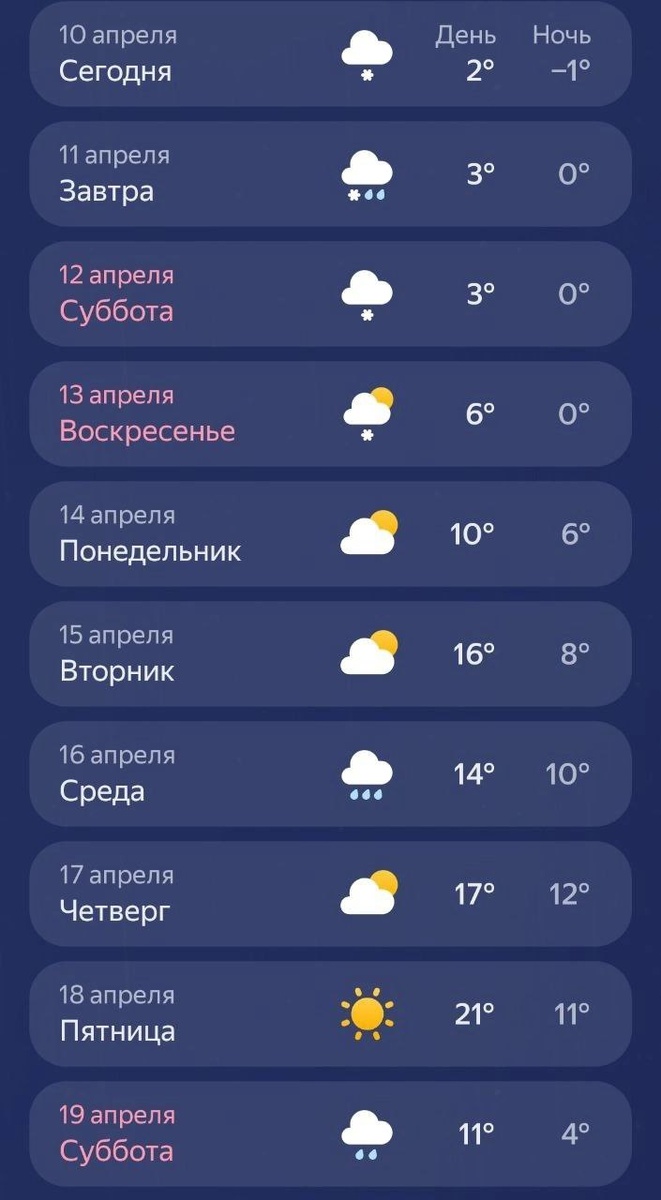The image size is (661, 1200).
Task: View the Вторник 15 апреля forecast
Action: pos(330,654)
